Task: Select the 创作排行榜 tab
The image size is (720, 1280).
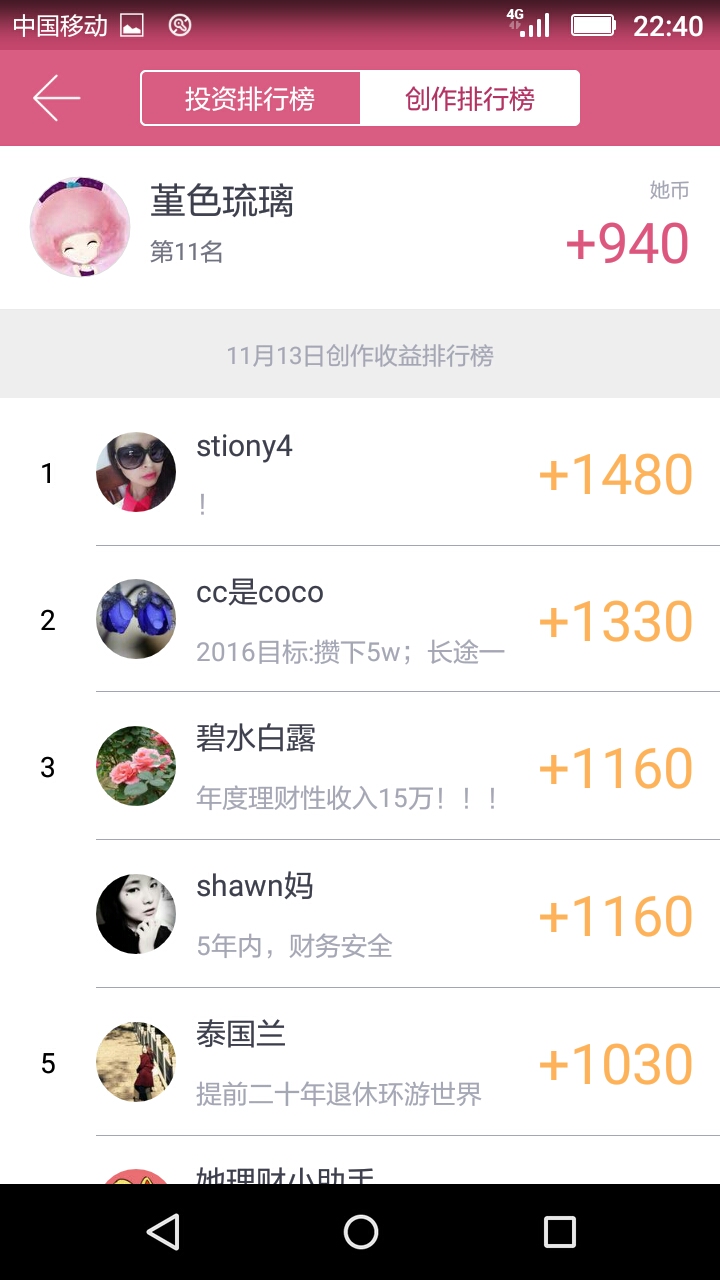Action: click(x=470, y=98)
